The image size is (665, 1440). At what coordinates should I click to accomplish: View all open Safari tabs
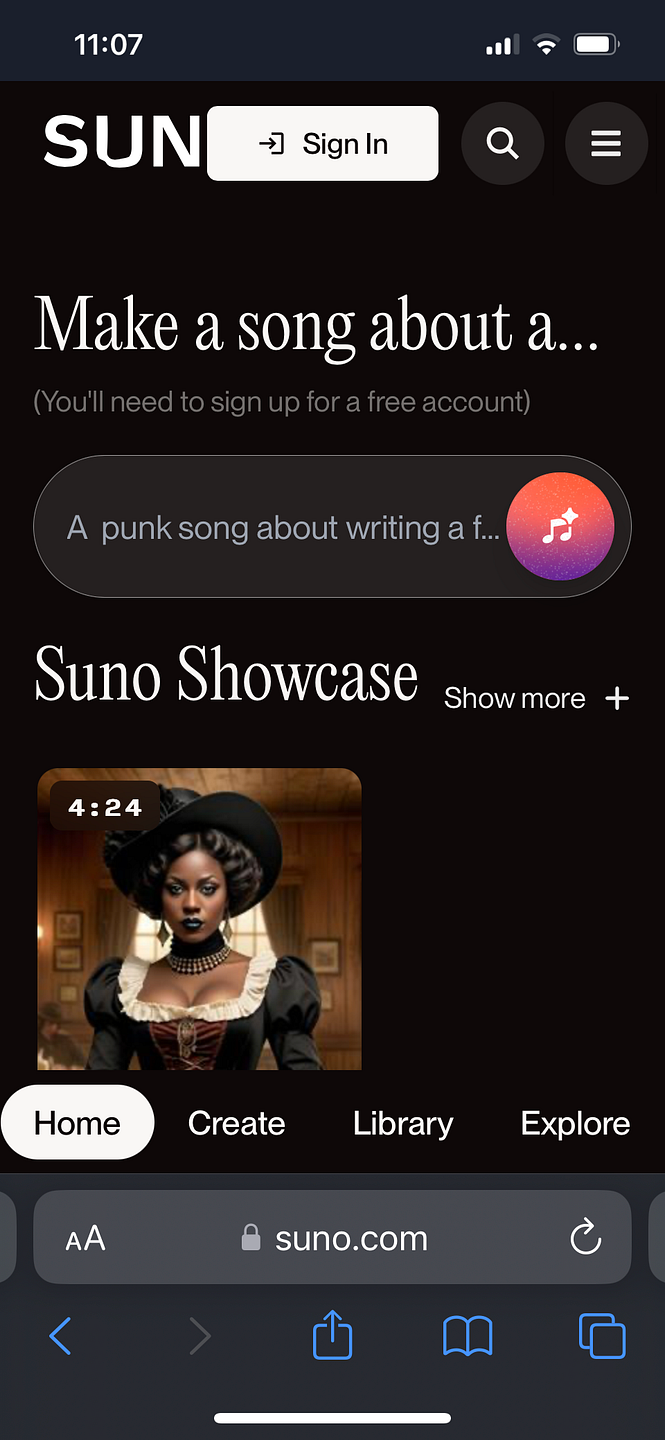602,1336
